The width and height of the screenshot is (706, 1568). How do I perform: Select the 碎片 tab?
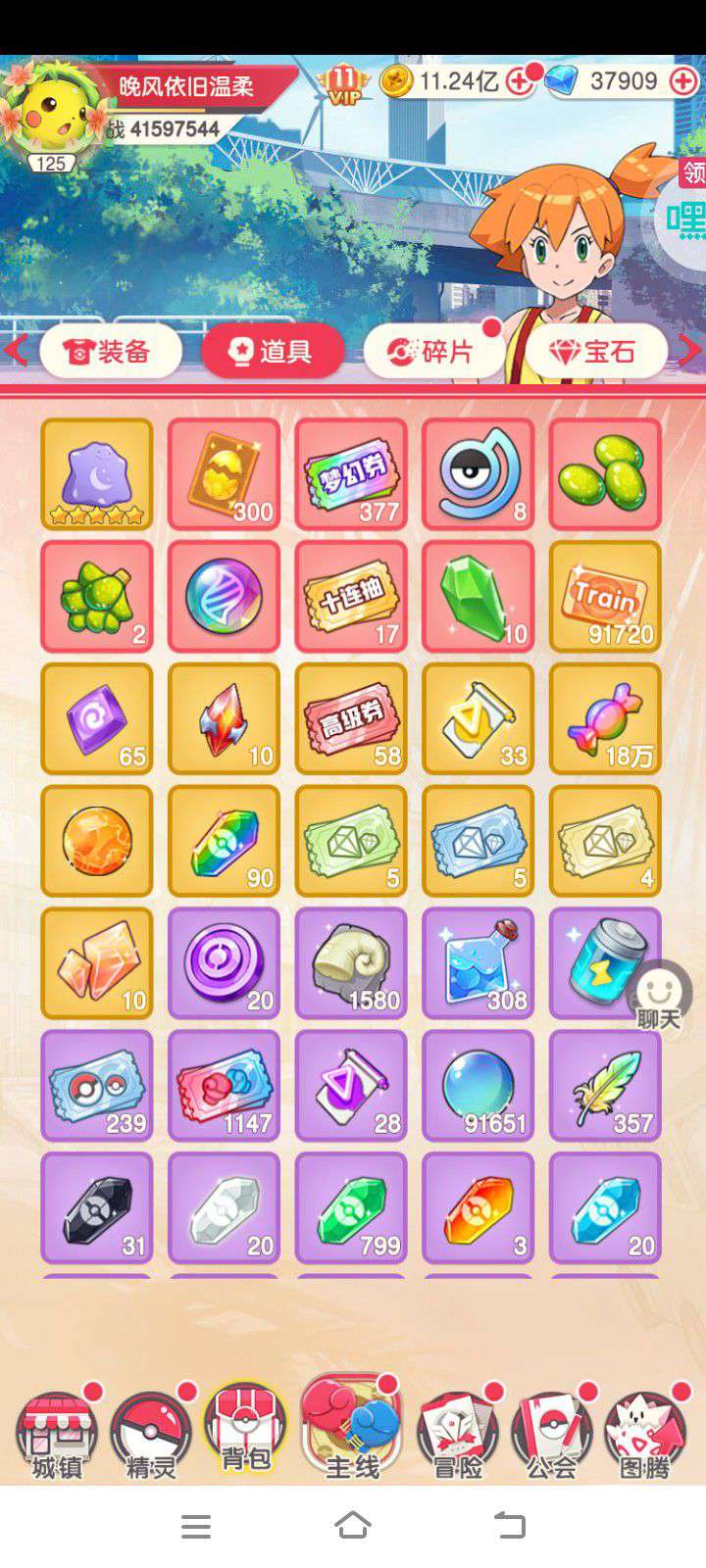(x=433, y=351)
